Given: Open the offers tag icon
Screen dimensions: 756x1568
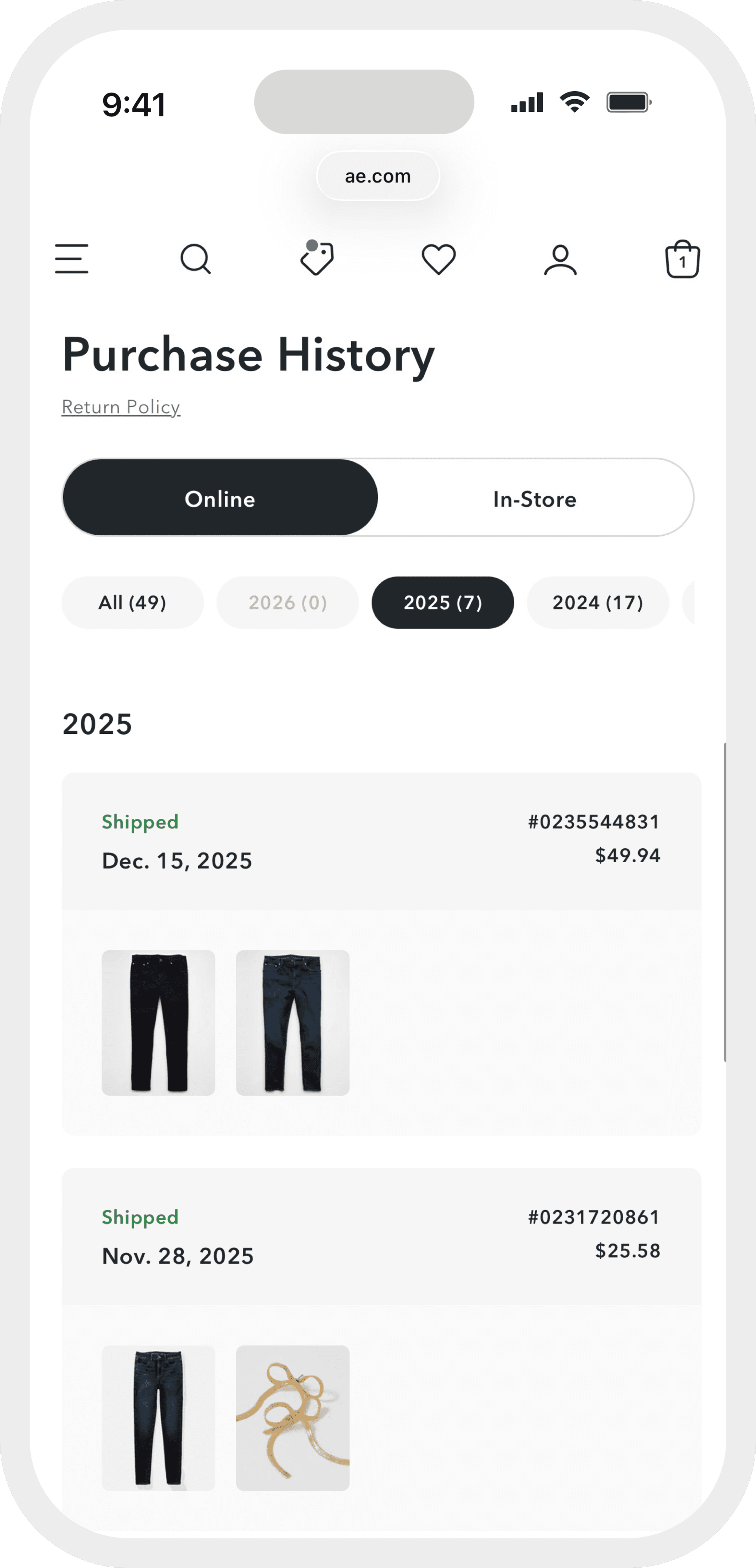Looking at the screenshot, I should 317,258.
